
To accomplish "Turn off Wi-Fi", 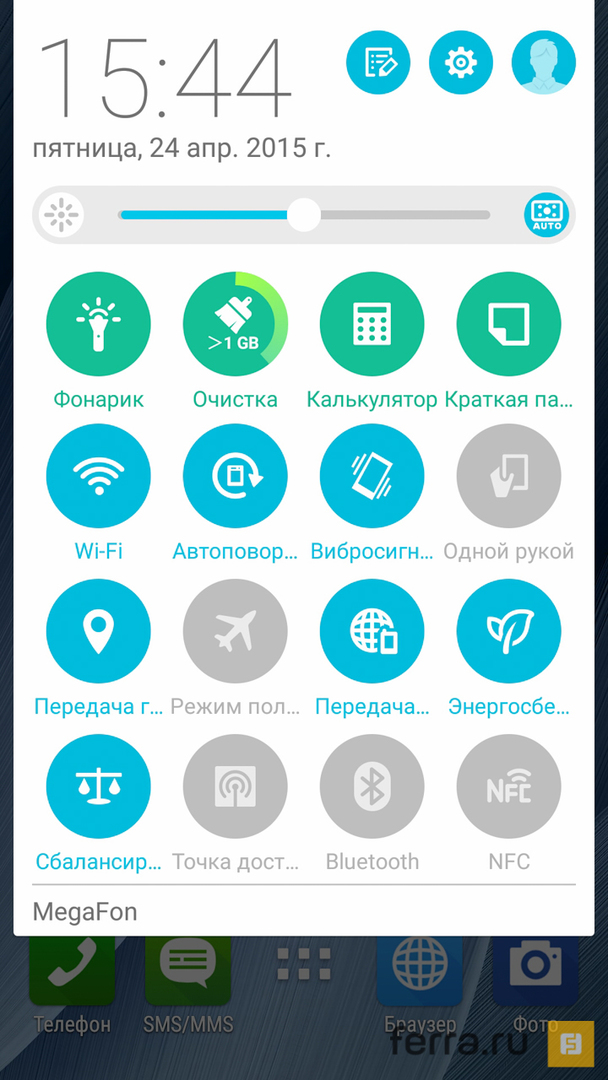I will click(98, 476).
